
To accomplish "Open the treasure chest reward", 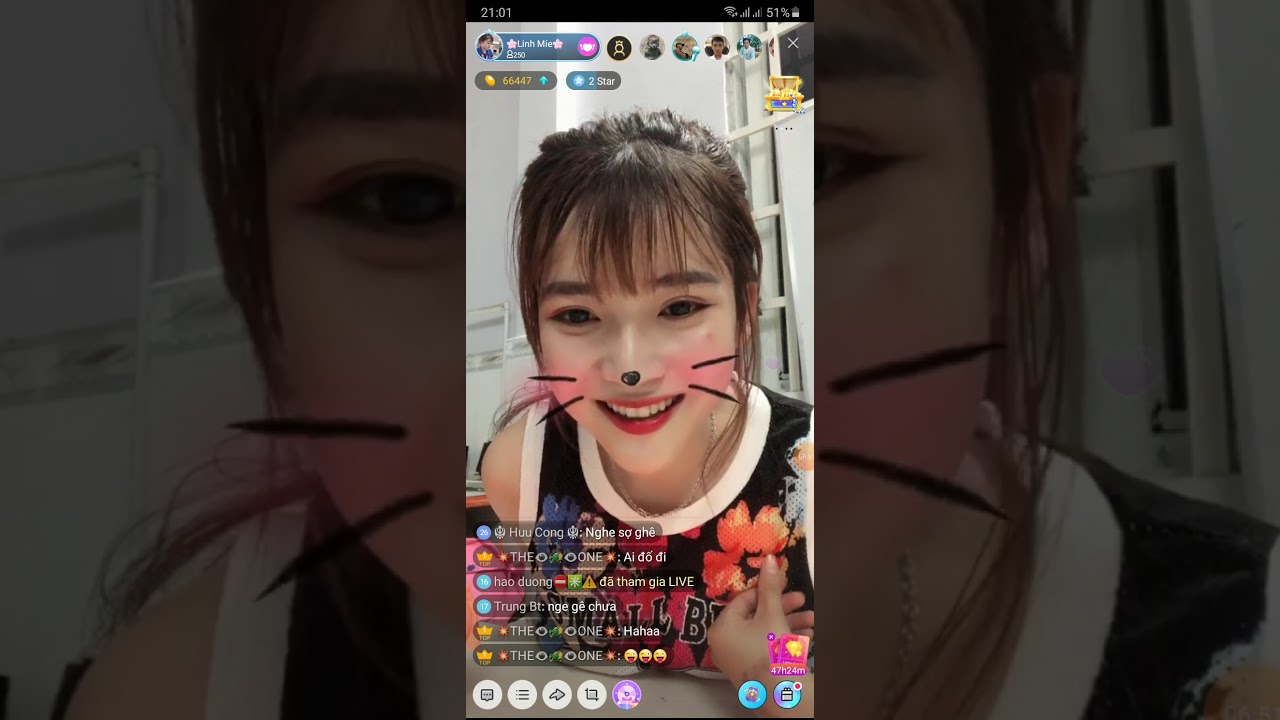I will point(782,96).
